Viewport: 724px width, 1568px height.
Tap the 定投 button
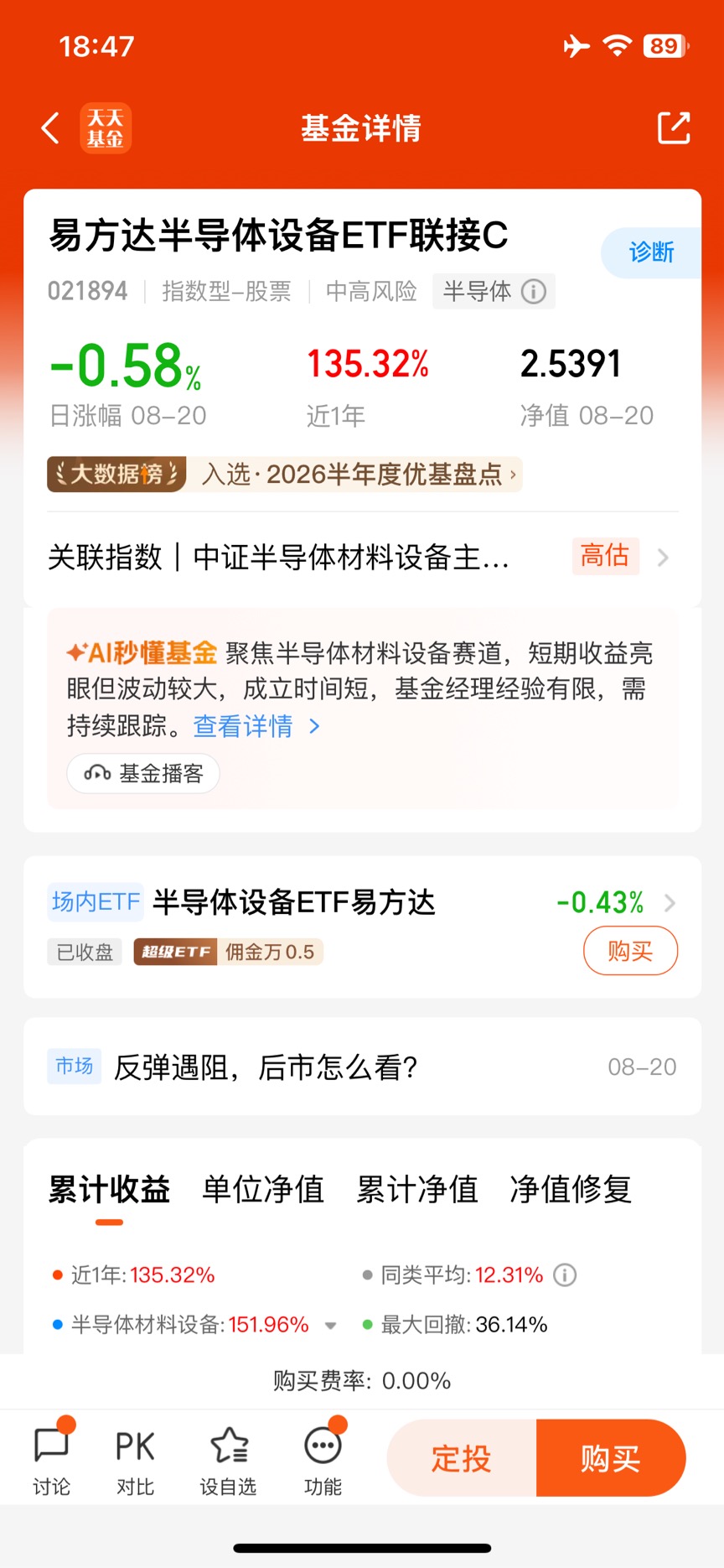coord(462,1458)
